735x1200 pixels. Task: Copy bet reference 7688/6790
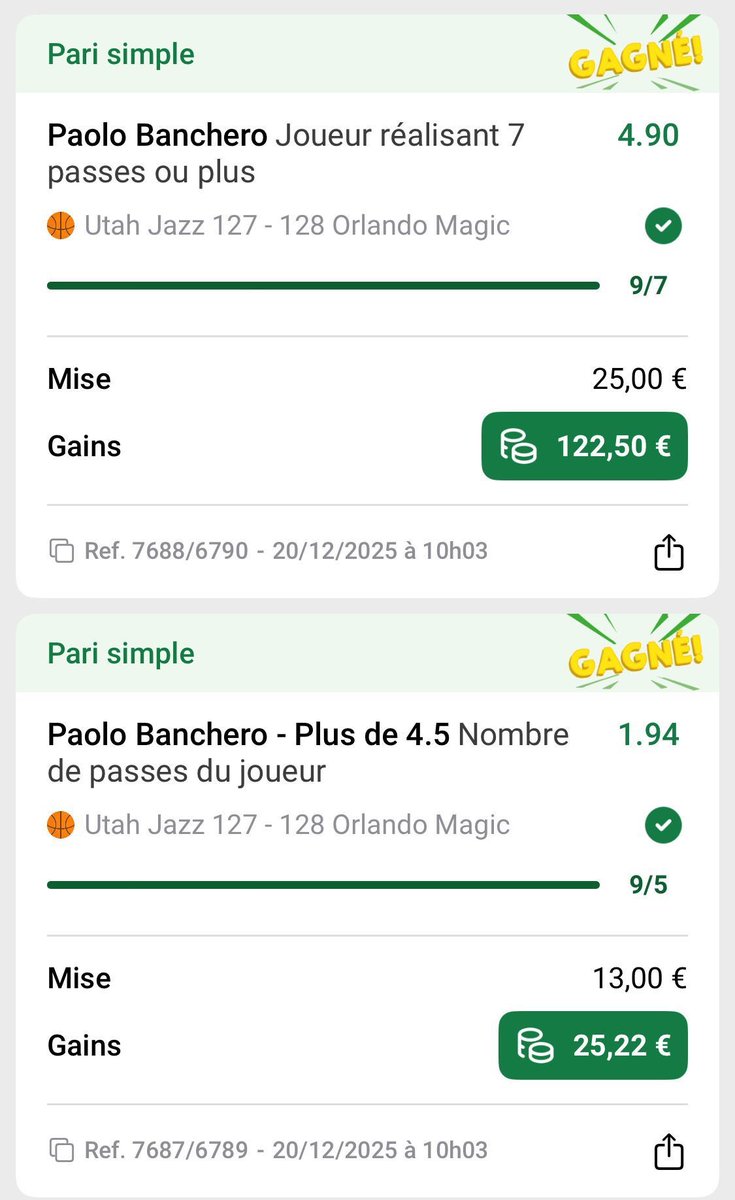(x=61, y=551)
